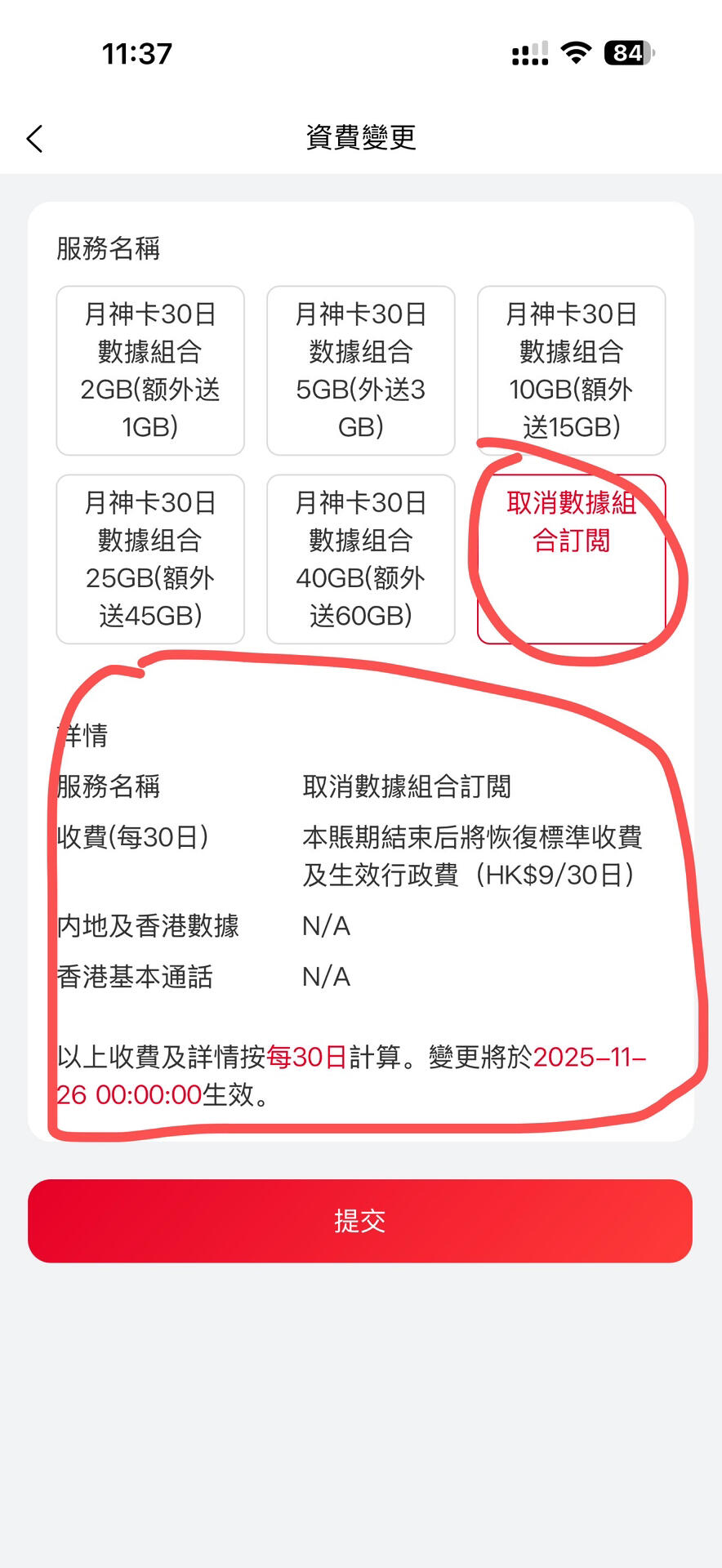Select the 25GB (額外送45GB) data plan
This screenshot has width=722, height=1568.
point(150,559)
